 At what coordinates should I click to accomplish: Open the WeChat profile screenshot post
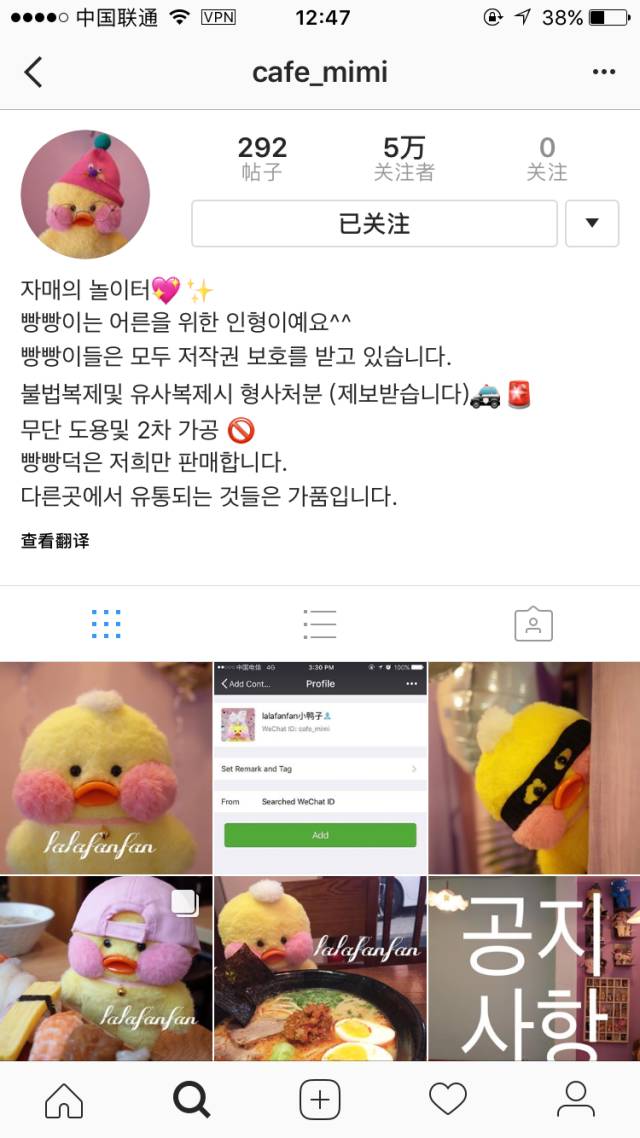[320, 767]
